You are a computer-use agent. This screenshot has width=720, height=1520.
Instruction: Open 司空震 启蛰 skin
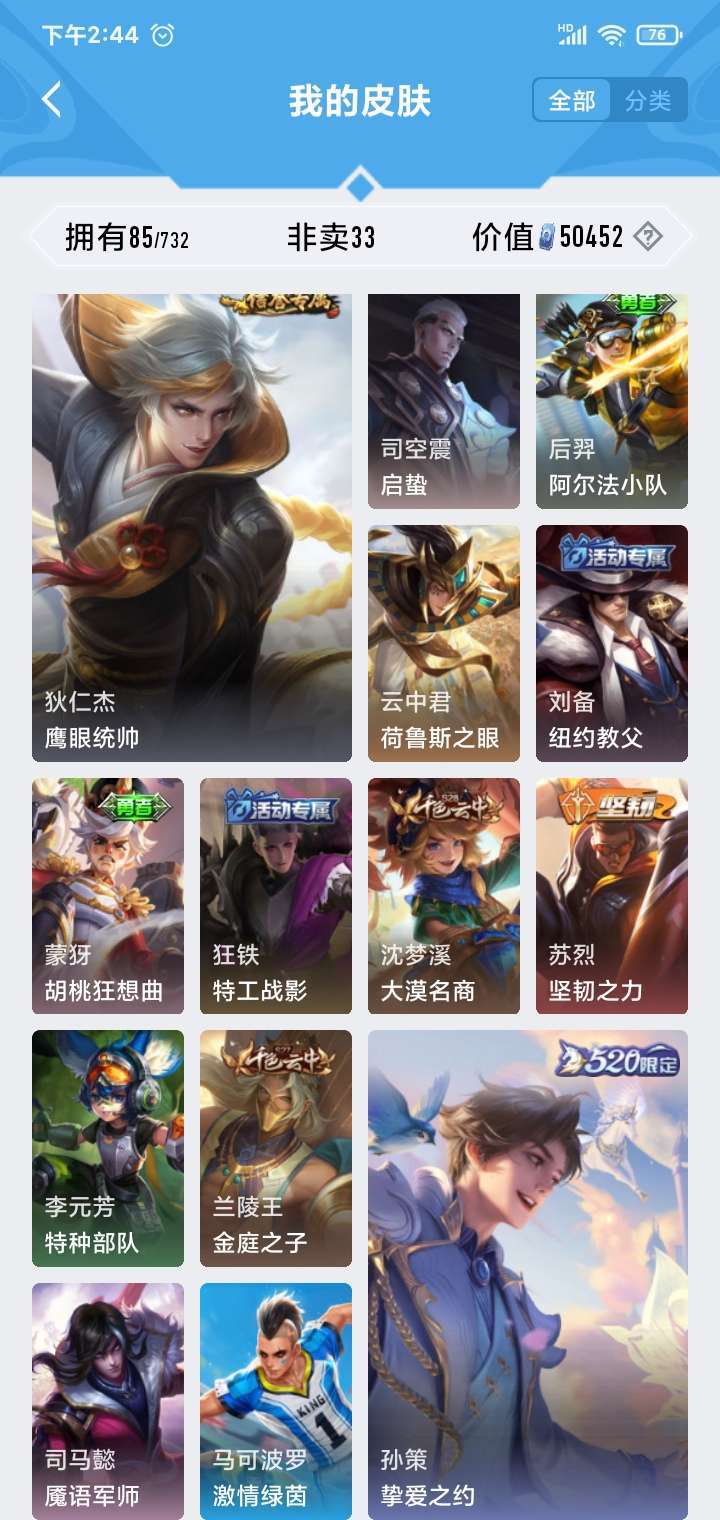pyautogui.click(x=444, y=401)
